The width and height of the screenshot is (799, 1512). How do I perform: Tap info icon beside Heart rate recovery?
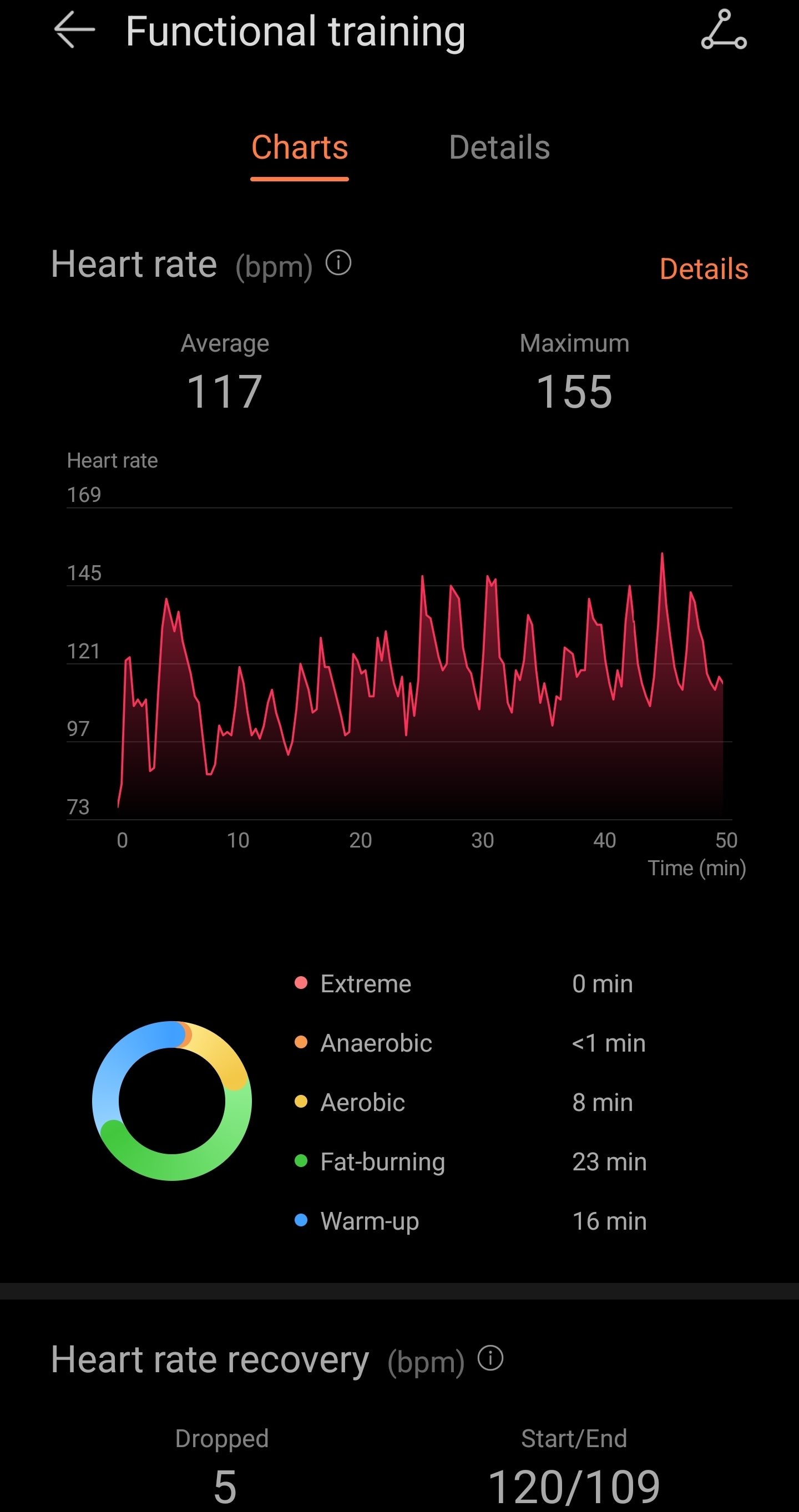[490, 1358]
